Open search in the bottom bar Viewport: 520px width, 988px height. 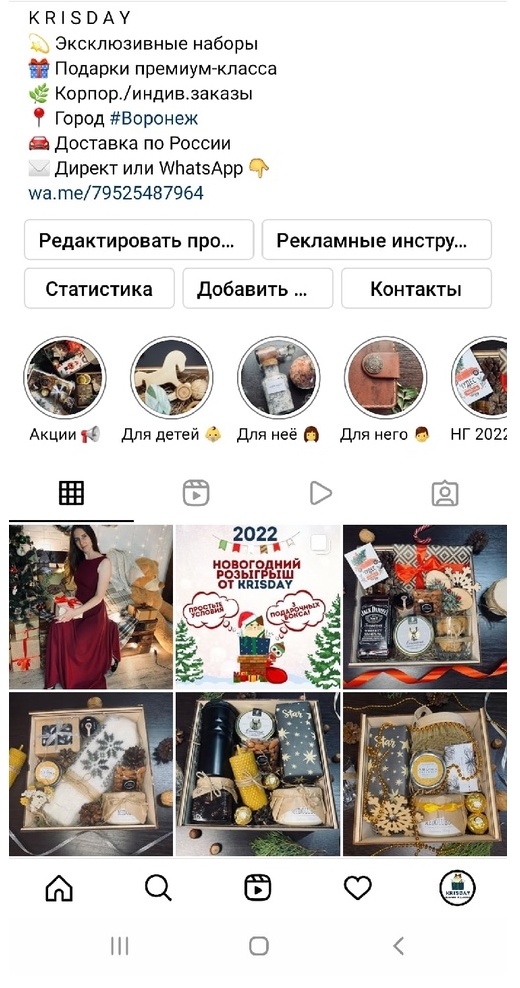coord(158,888)
